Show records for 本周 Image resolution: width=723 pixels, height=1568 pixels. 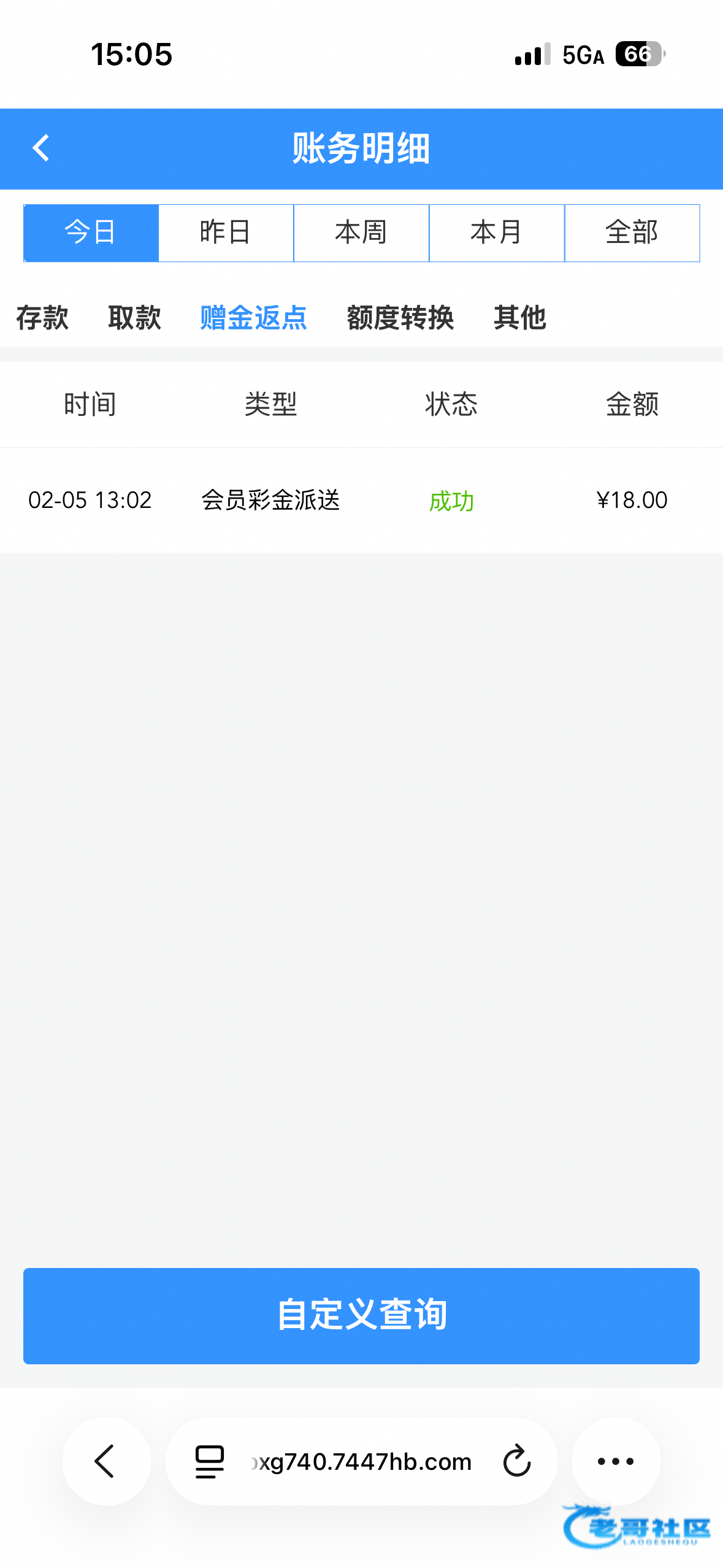pos(361,233)
